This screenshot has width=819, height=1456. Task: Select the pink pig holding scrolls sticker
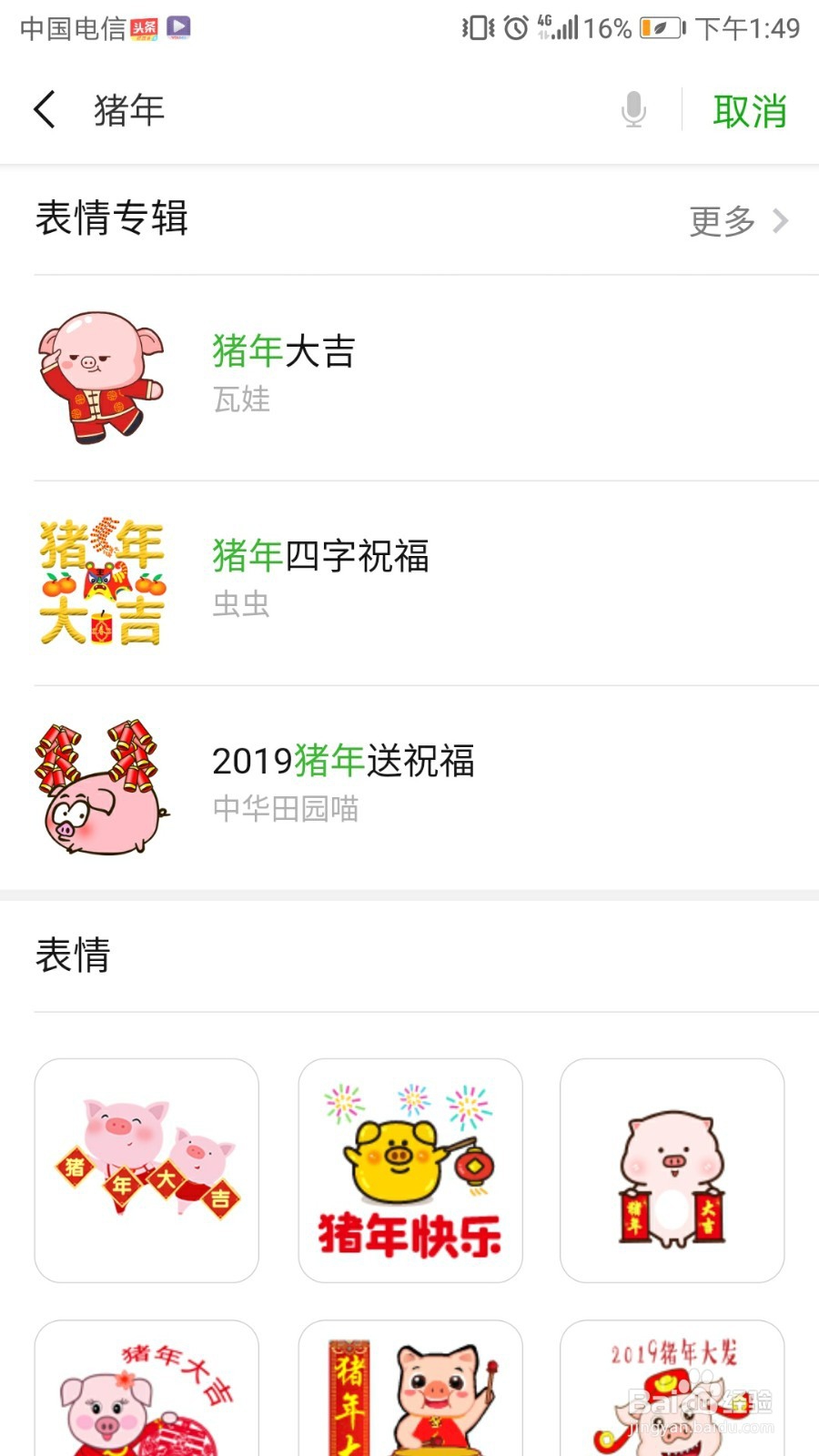click(672, 1172)
